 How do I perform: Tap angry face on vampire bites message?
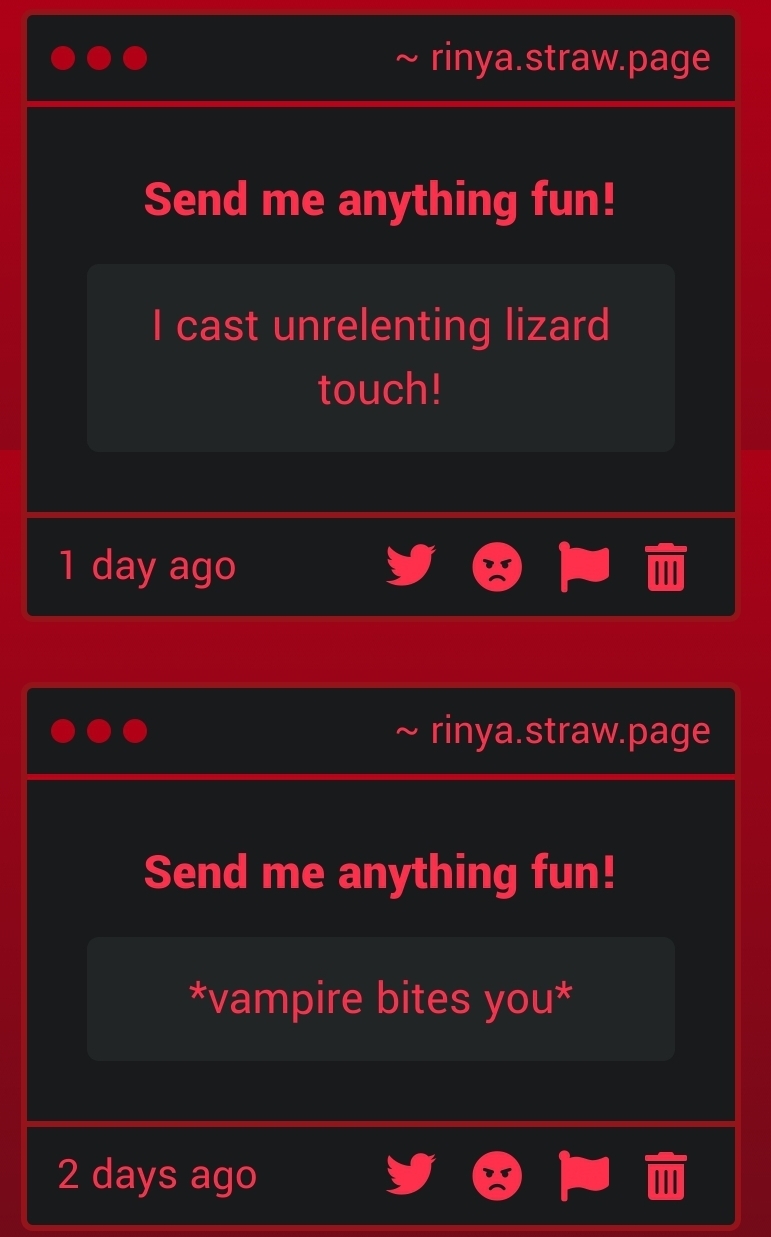pyautogui.click(x=496, y=1175)
